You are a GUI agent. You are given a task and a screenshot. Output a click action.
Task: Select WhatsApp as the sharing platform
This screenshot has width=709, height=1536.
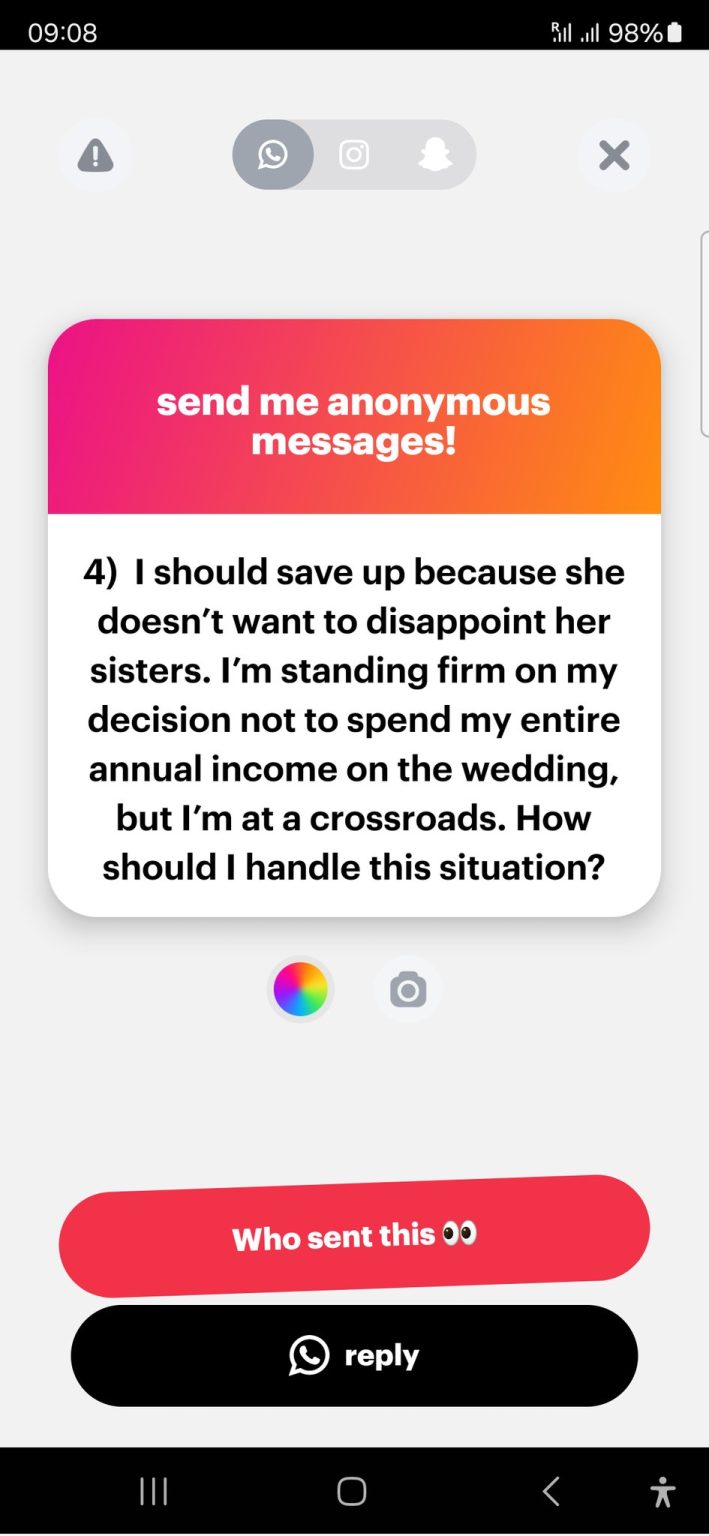pyautogui.click(x=273, y=155)
